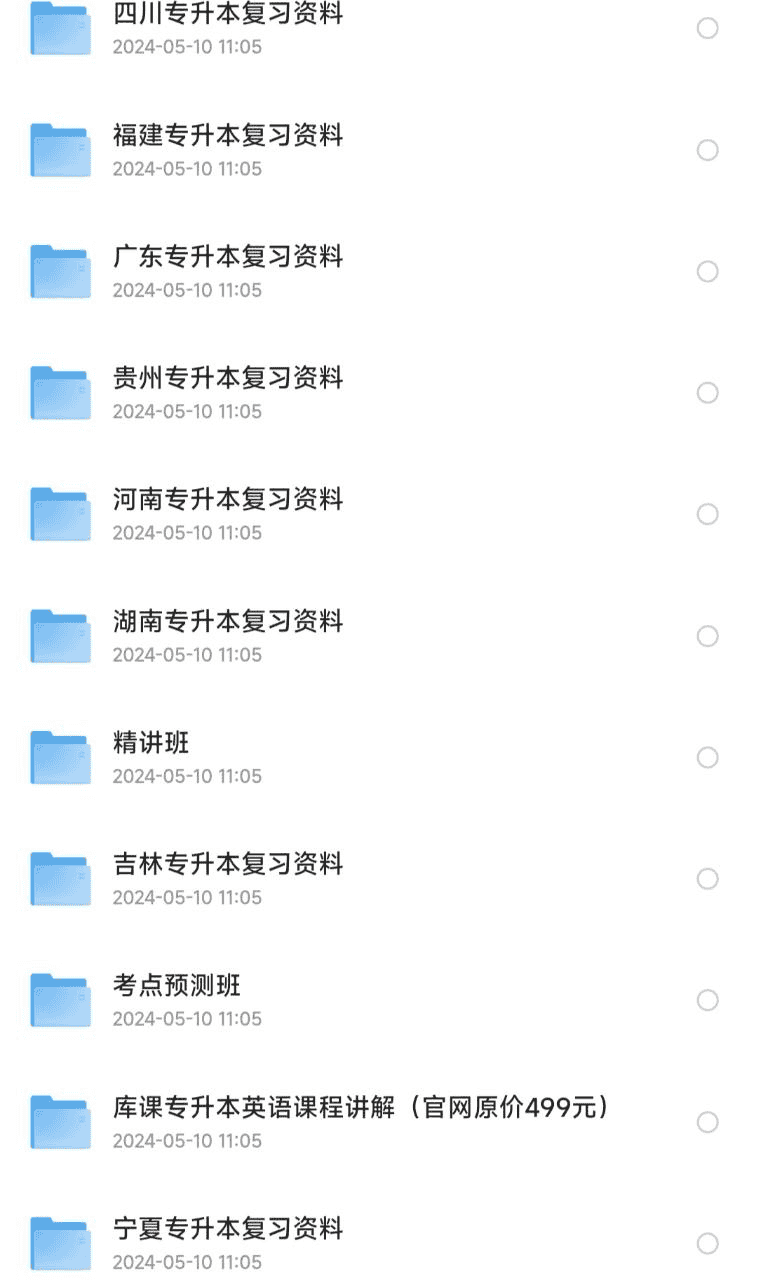This screenshot has width=757, height=1280.
Task: Open the 宁夏专升本复习资料 folder icon
Action: (60, 1243)
